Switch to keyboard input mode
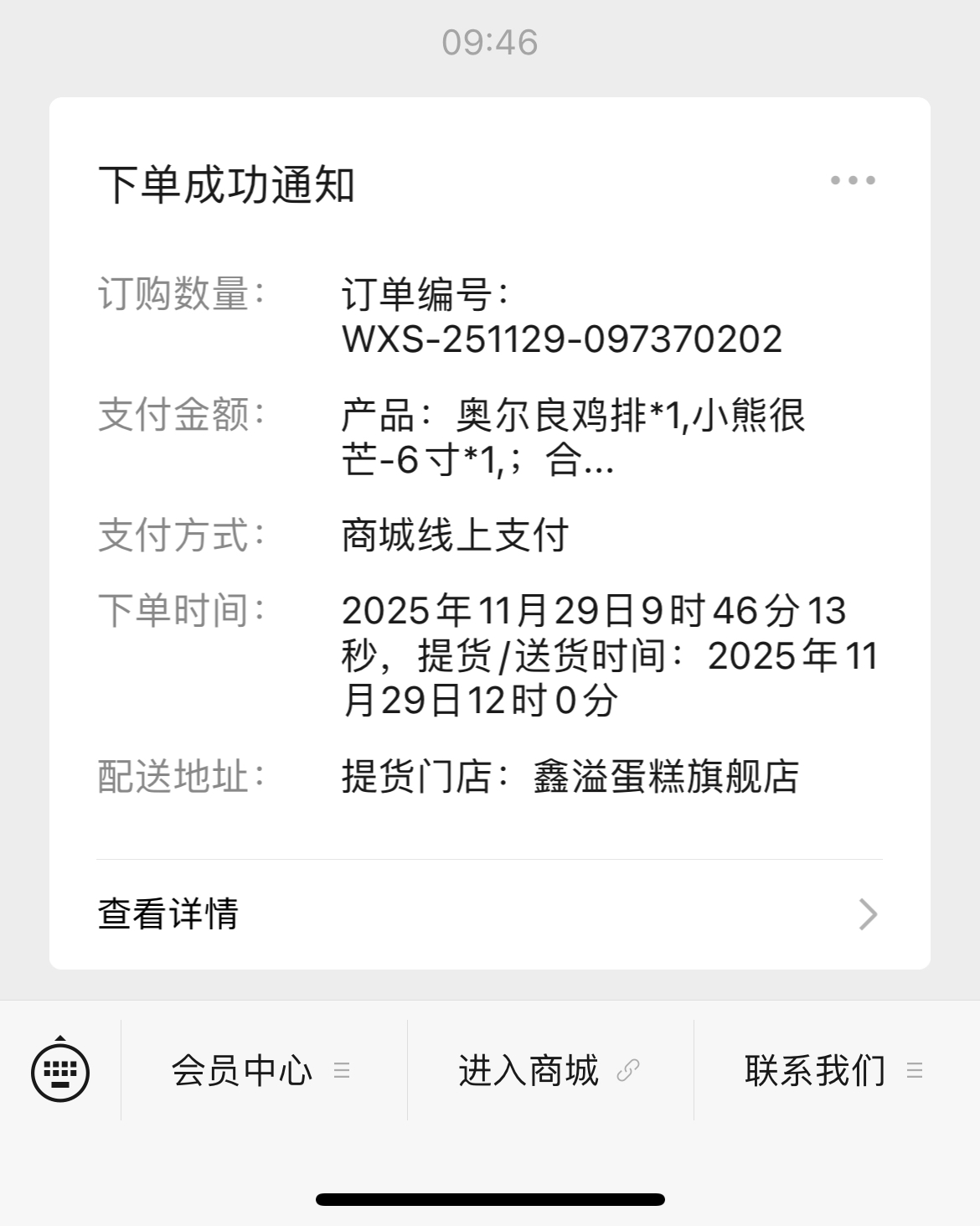 [60, 1070]
